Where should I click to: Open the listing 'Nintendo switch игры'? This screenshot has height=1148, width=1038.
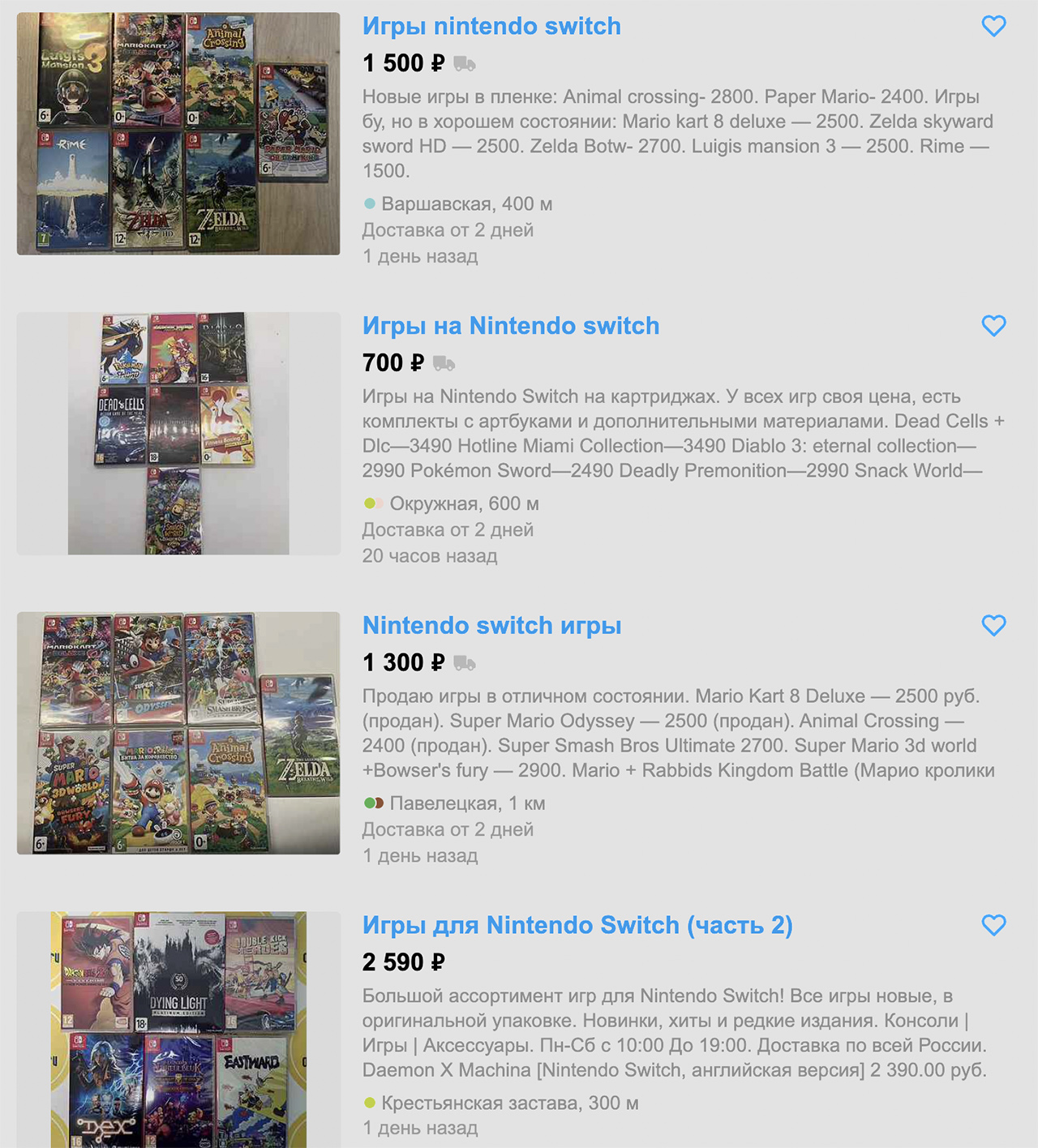pos(491,626)
